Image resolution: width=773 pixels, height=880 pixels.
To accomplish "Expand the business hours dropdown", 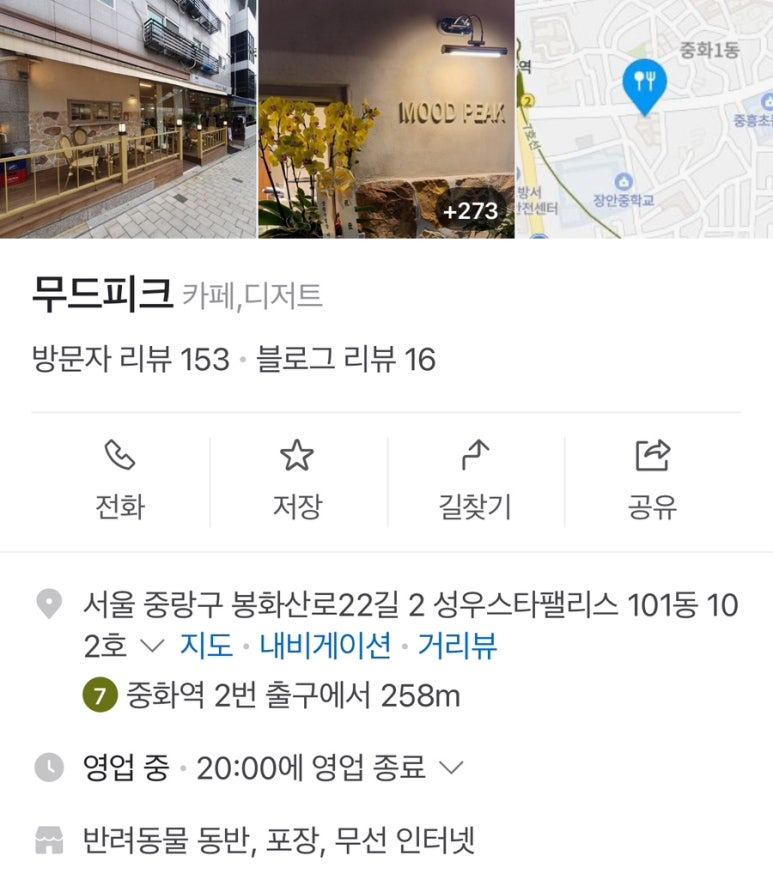I will [x=452, y=768].
